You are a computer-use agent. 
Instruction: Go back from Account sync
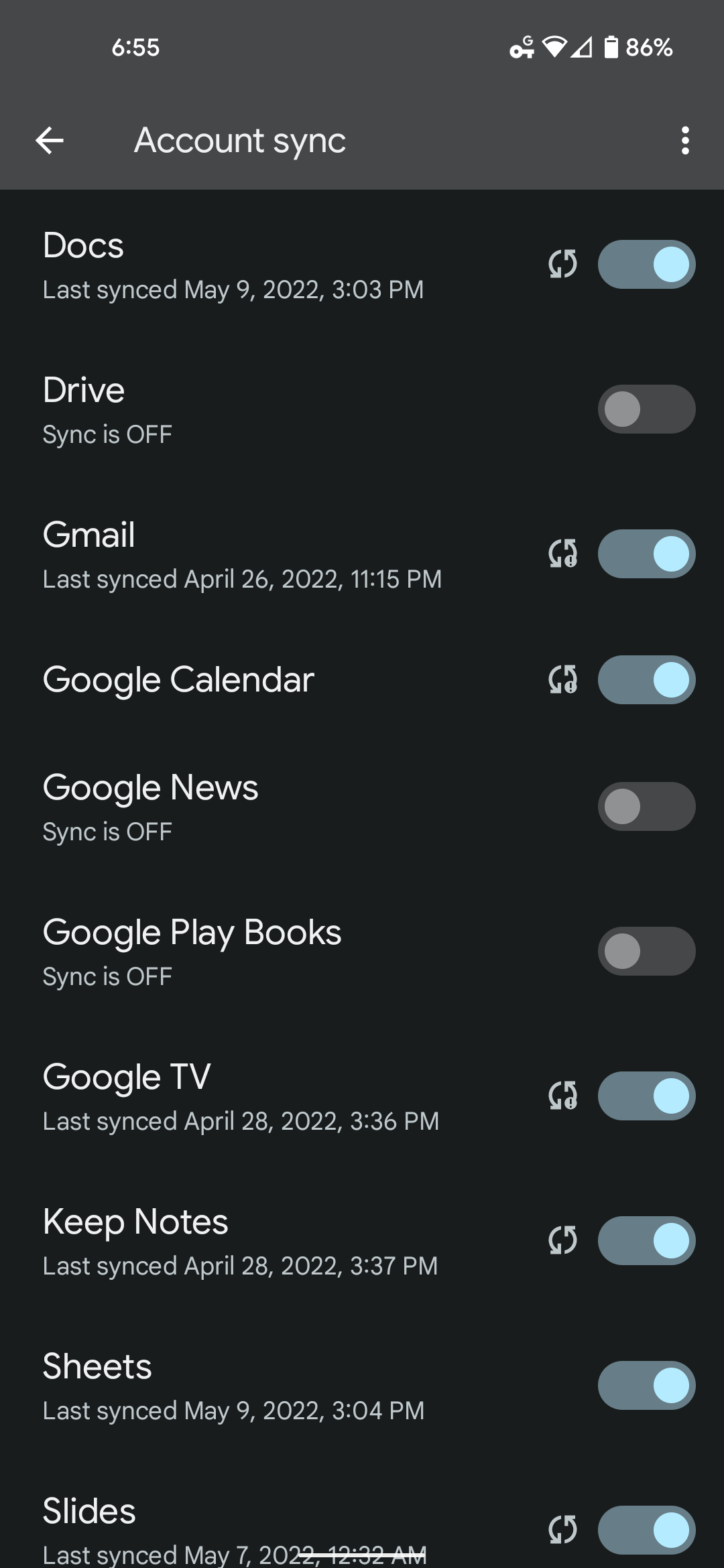tap(50, 141)
